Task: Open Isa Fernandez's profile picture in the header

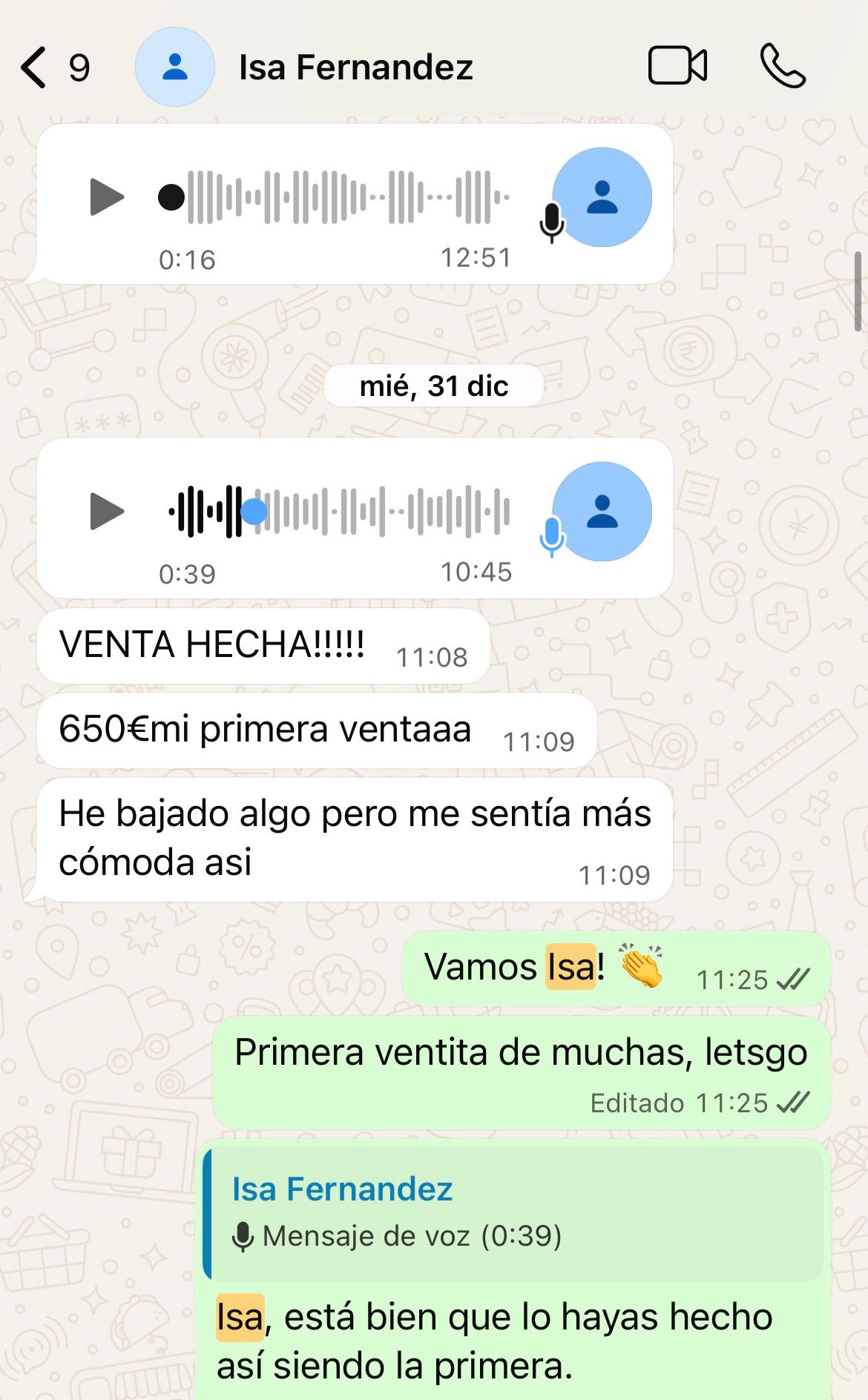Action: (x=175, y=67)
